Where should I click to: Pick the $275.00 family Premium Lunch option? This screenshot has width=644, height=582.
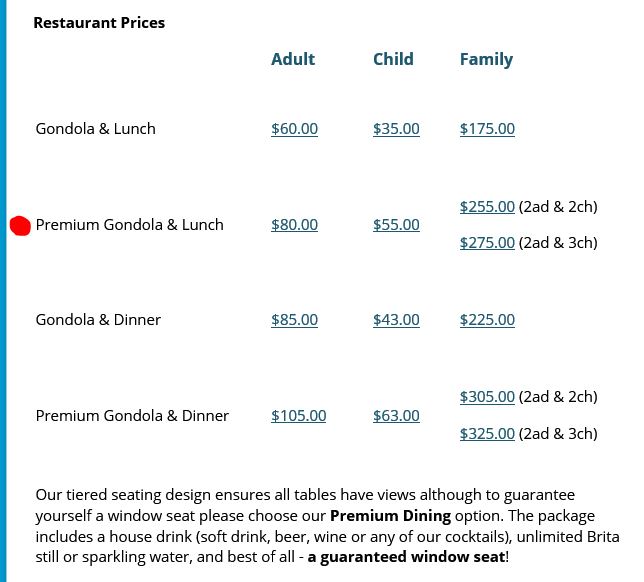[487, 243]
